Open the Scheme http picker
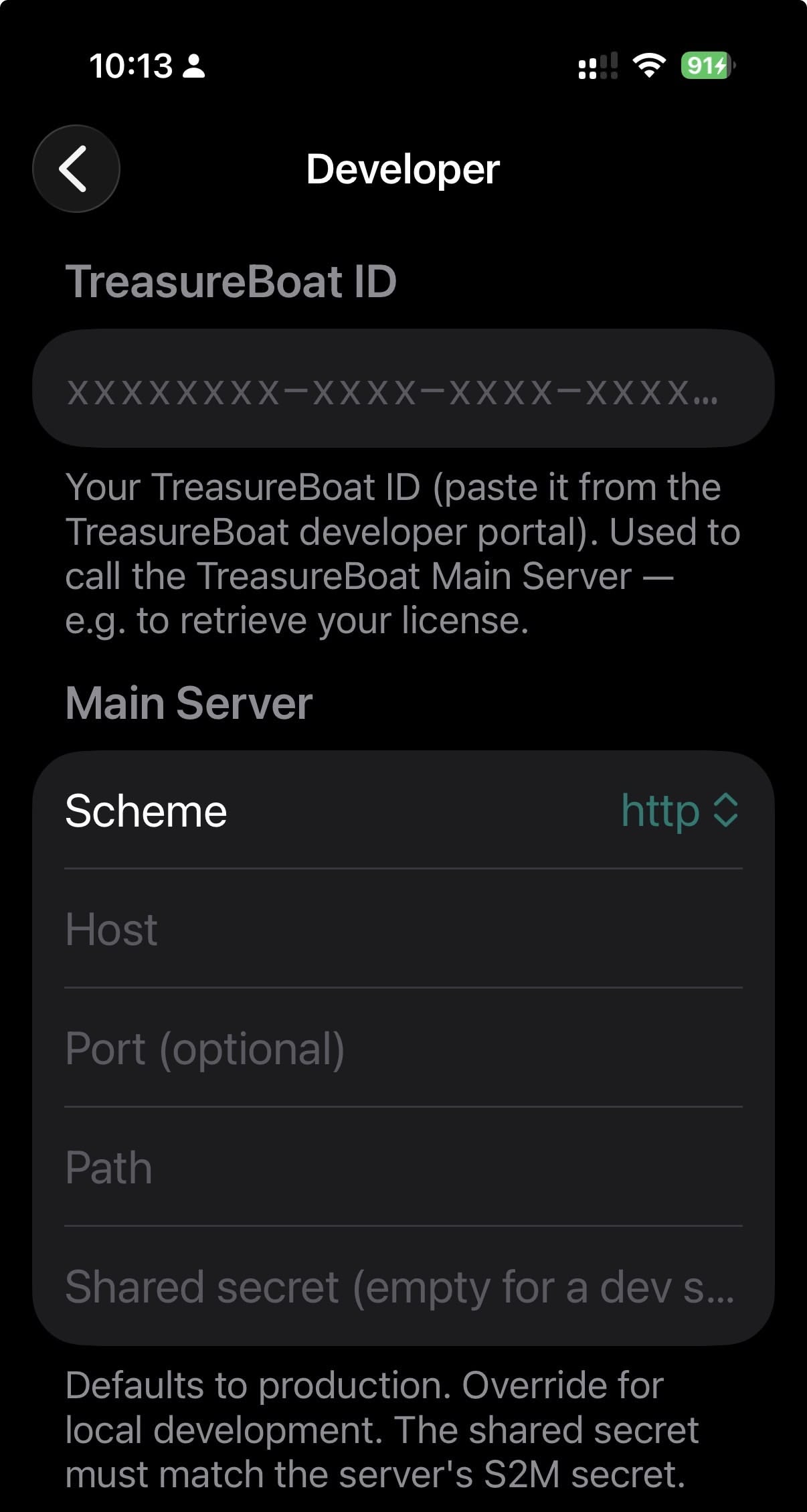 (679, 811)
